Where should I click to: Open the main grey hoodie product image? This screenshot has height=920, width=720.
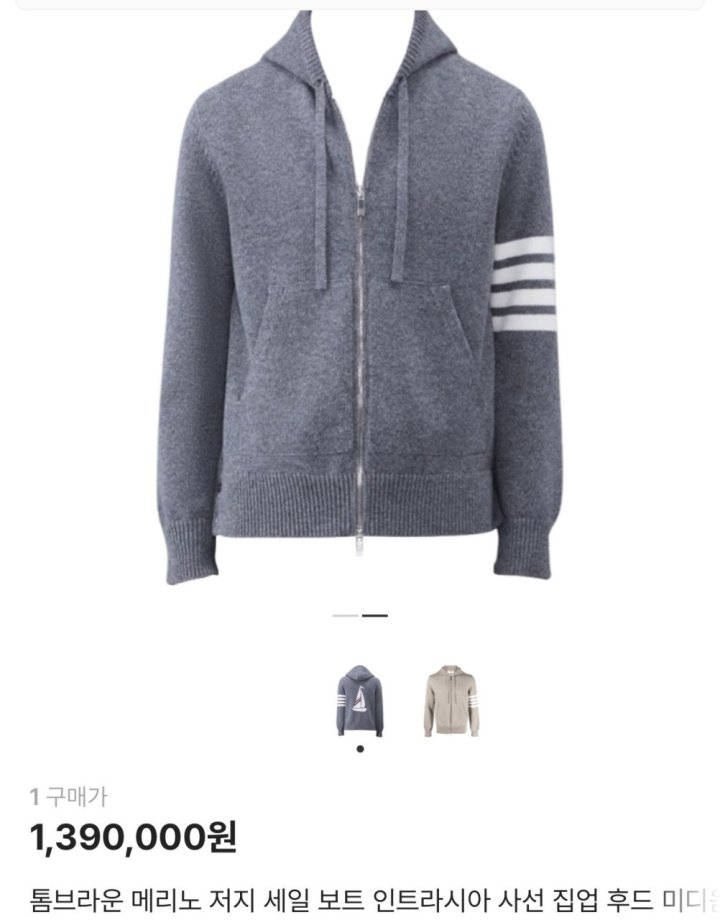point(360,297)
